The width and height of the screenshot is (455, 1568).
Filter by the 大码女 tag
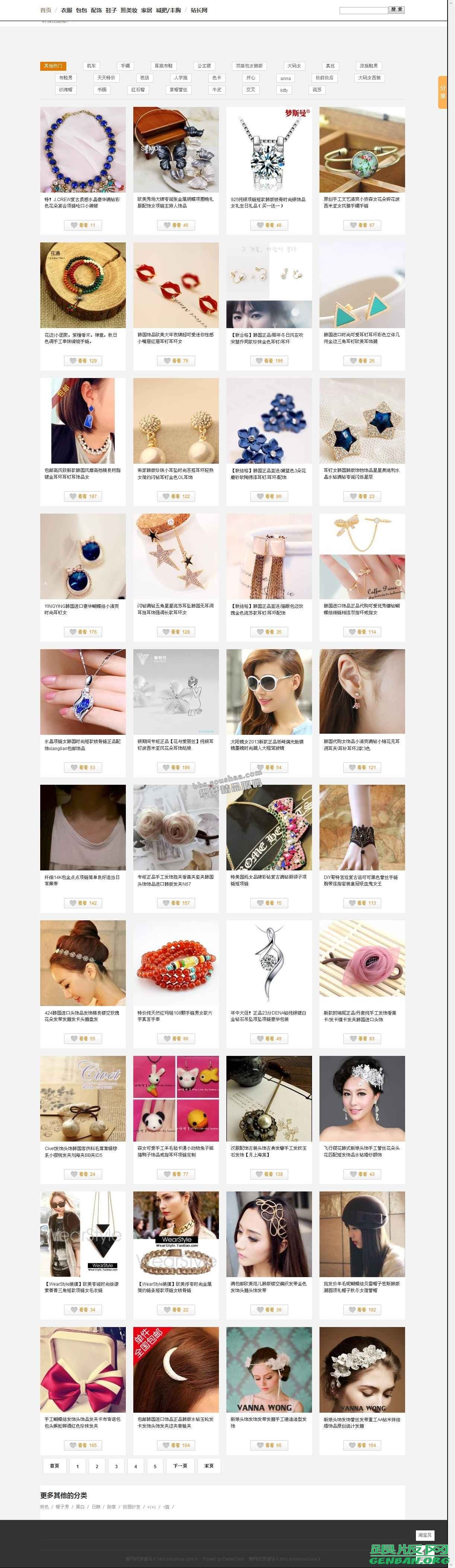tap(295, 66)
